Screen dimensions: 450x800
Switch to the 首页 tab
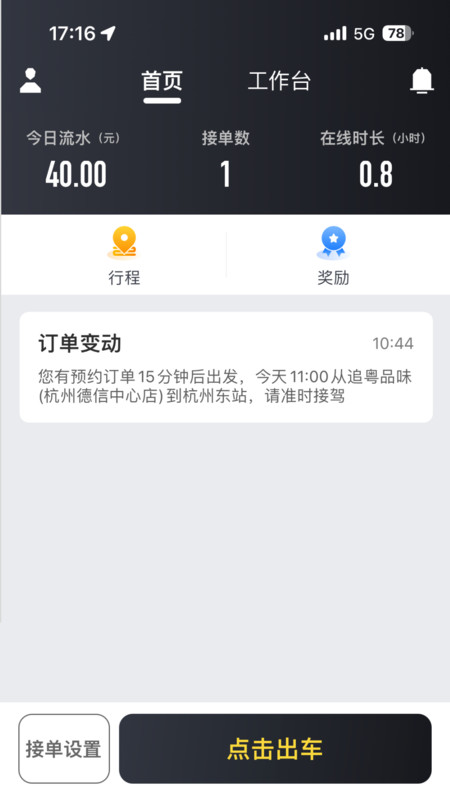click(162, 82)
